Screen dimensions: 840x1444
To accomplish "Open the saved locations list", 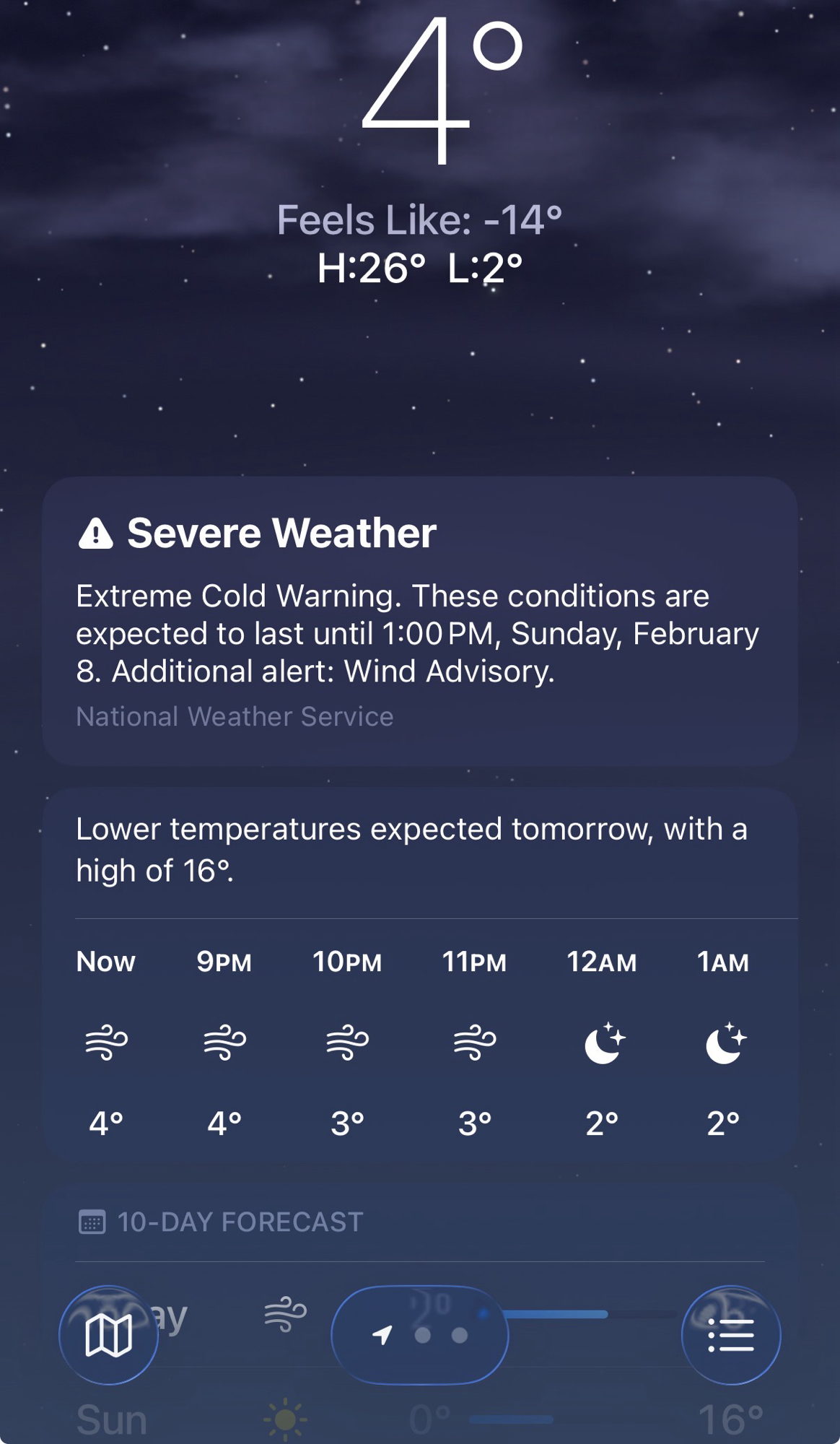I will coord(730,1335).
